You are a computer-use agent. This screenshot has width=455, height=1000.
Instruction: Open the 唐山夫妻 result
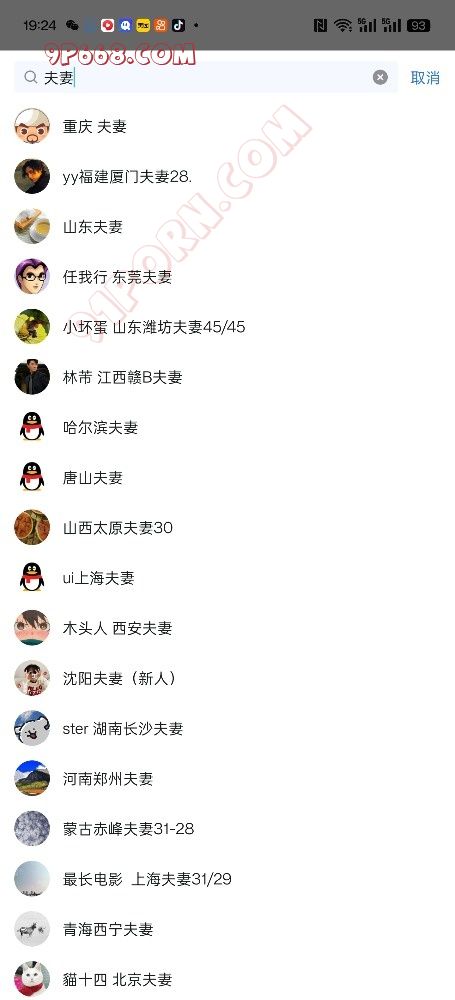227,478
